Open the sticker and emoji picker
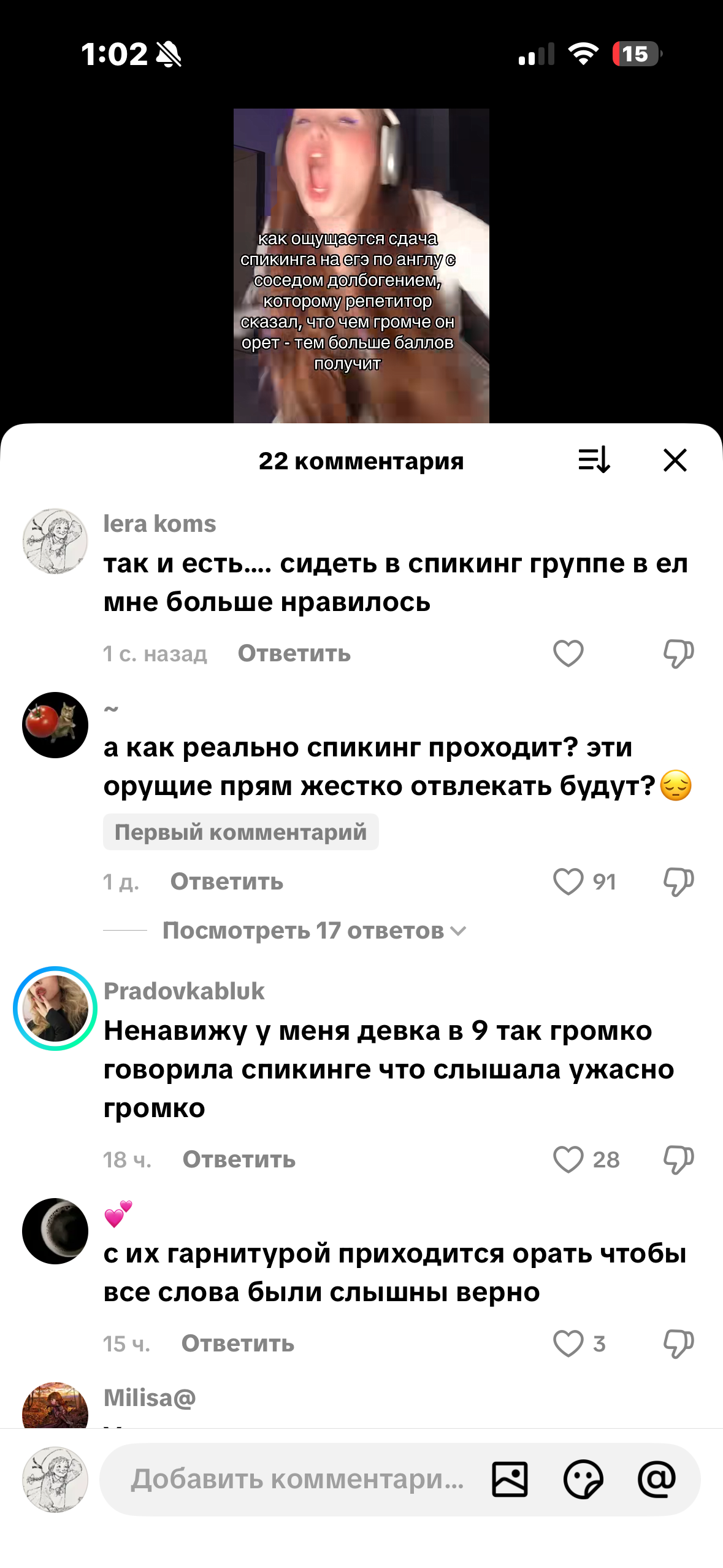This screenshot has height=1568, width=723. (583, 1480)
